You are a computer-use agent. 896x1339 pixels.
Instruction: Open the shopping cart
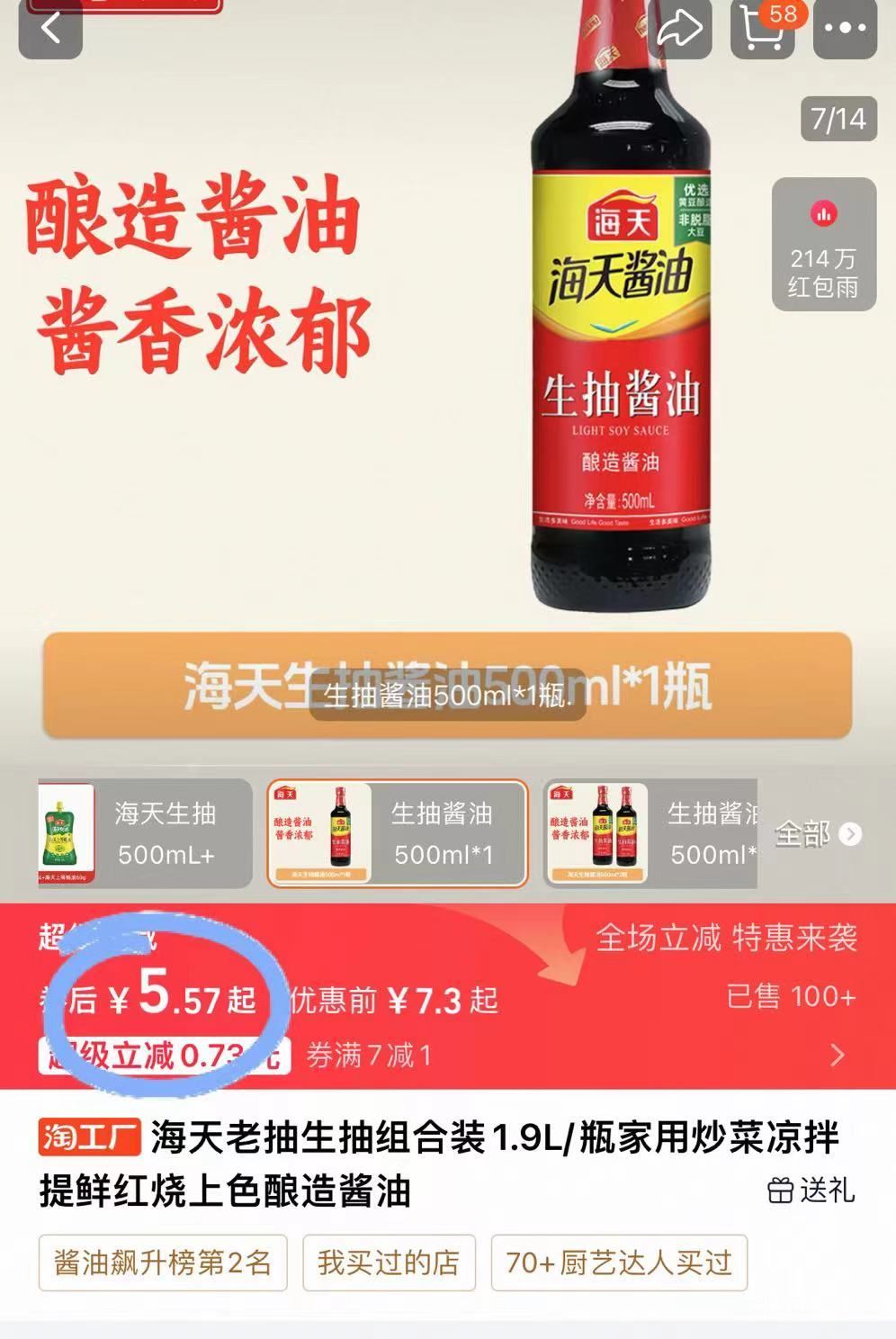point(763,28)
